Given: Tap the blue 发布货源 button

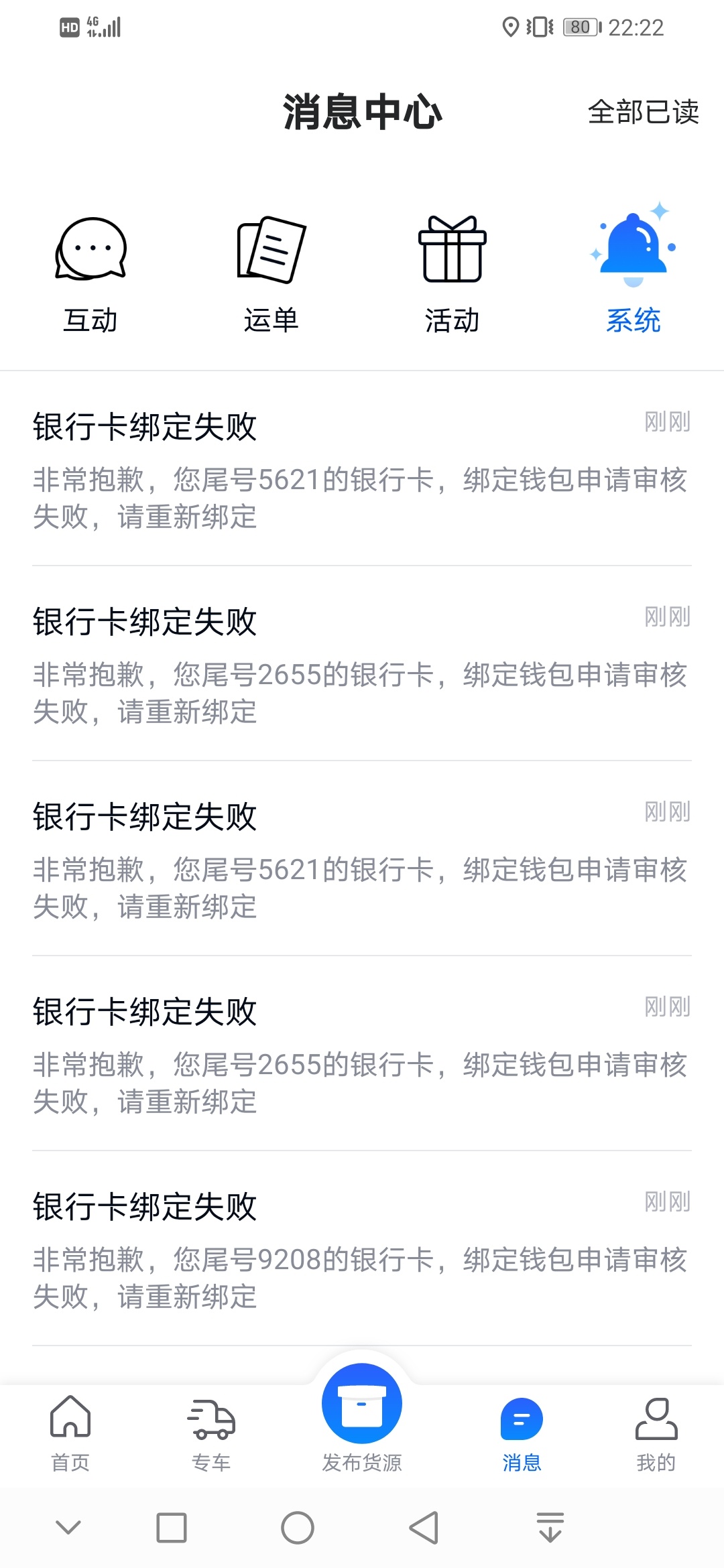Looking at the screenshot, I should point(362,1404).
